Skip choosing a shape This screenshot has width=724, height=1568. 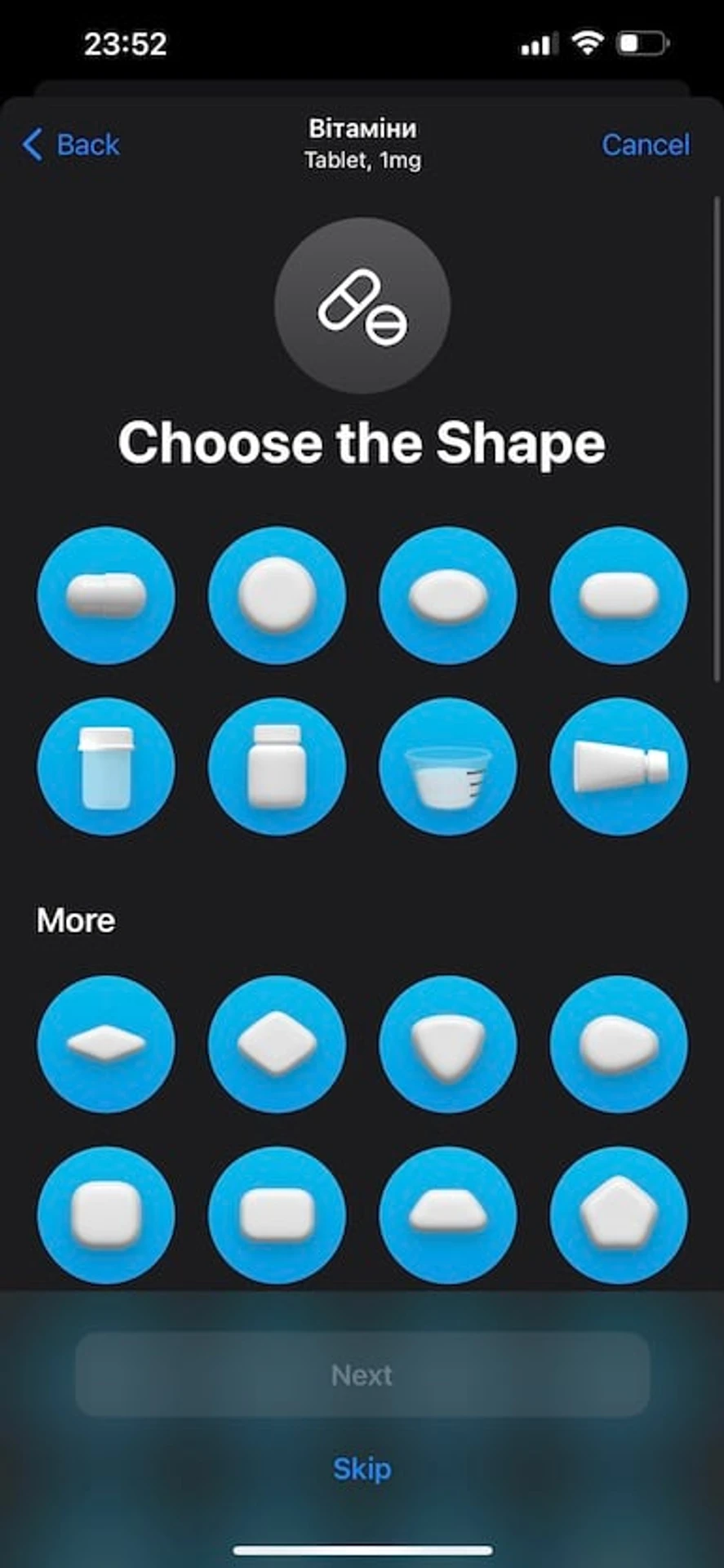tap(362, 1469)
